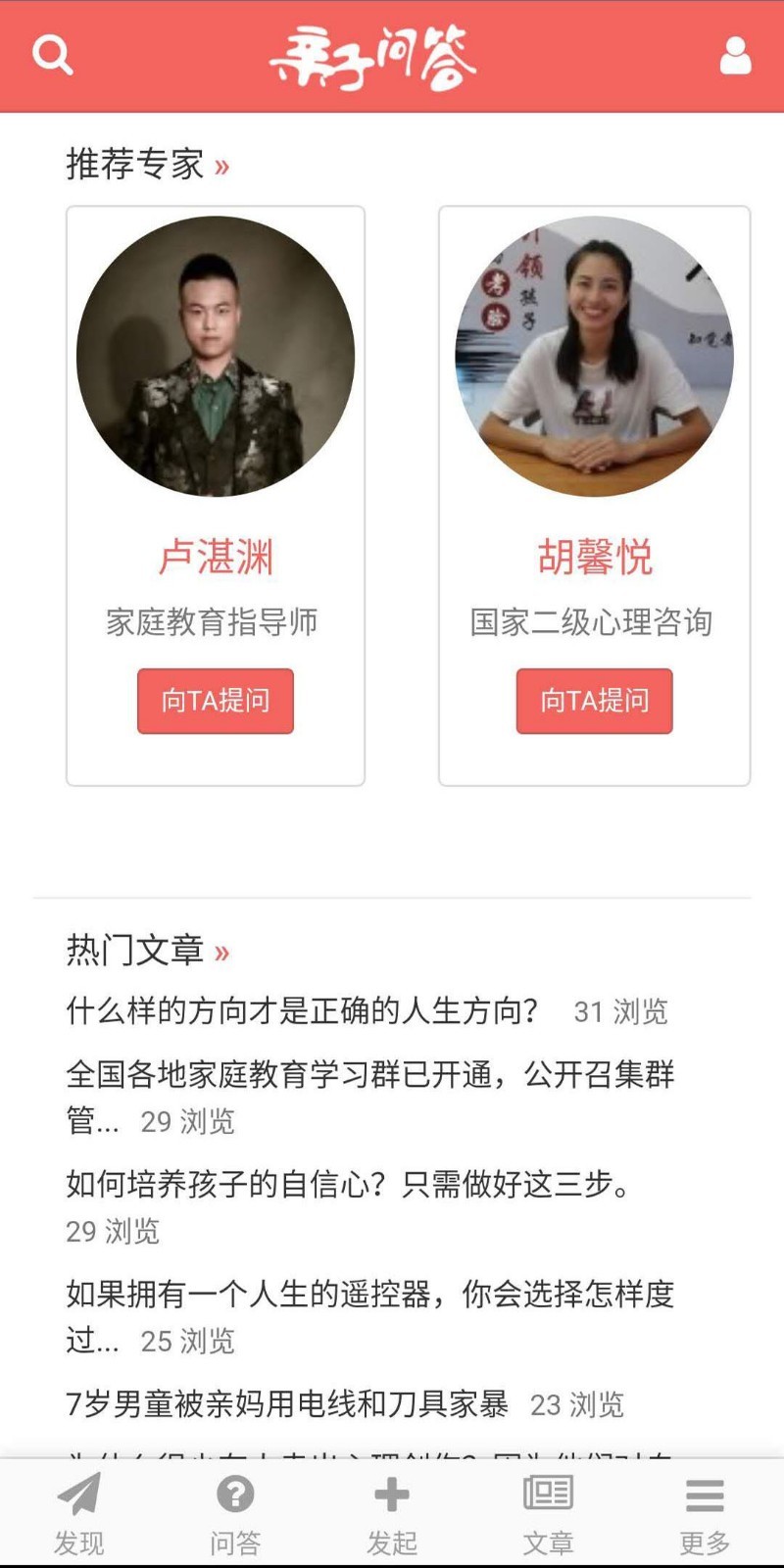This screenshot has width=784, height=1568.
Task: Ask 胡馨悦 a question via 向TA提问
Action: (x=594, y=701)
